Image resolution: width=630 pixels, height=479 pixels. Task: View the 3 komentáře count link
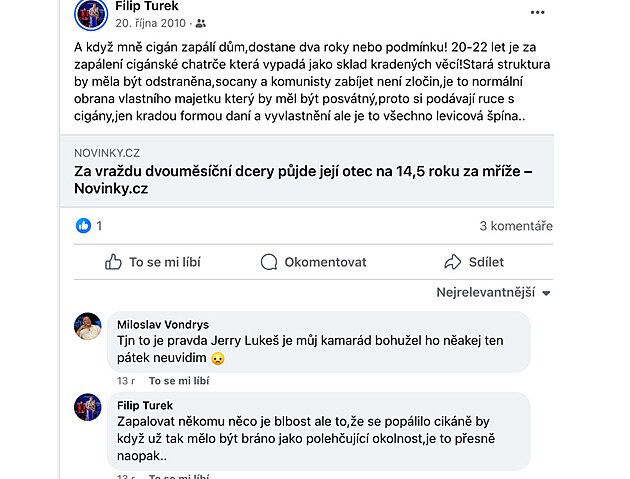click(515, 226)
